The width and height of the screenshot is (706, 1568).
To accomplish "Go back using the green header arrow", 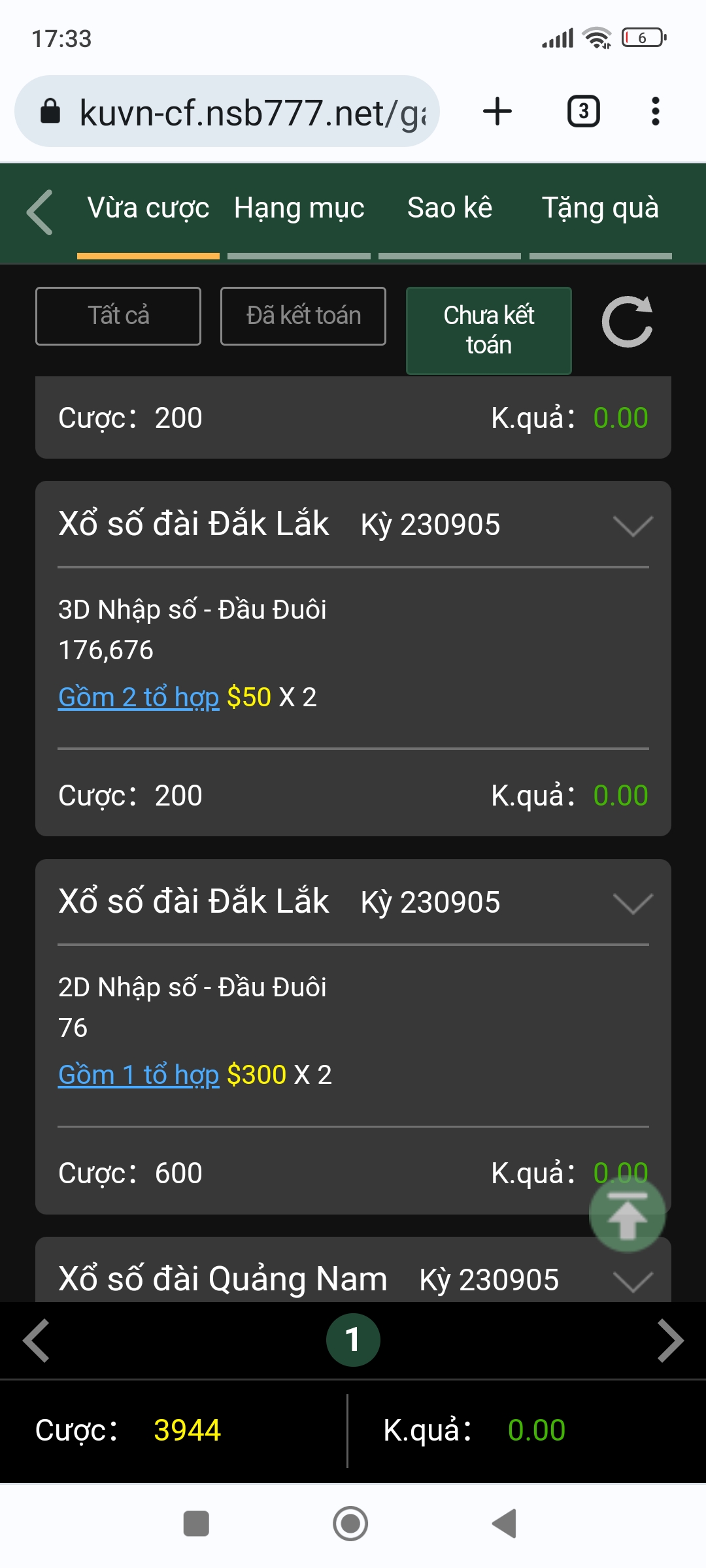I will (x=40, y=212).
